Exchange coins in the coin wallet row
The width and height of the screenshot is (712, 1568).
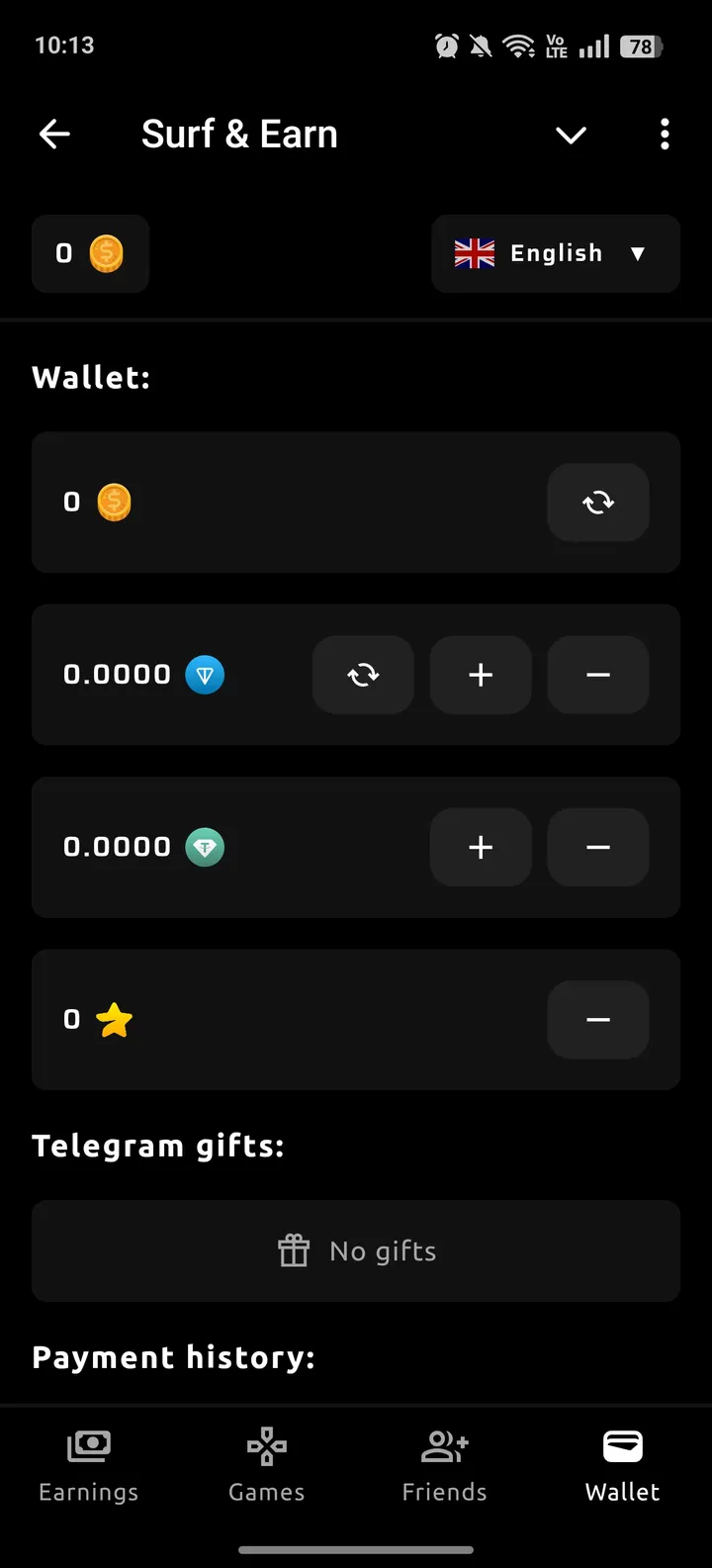(597, 503)
